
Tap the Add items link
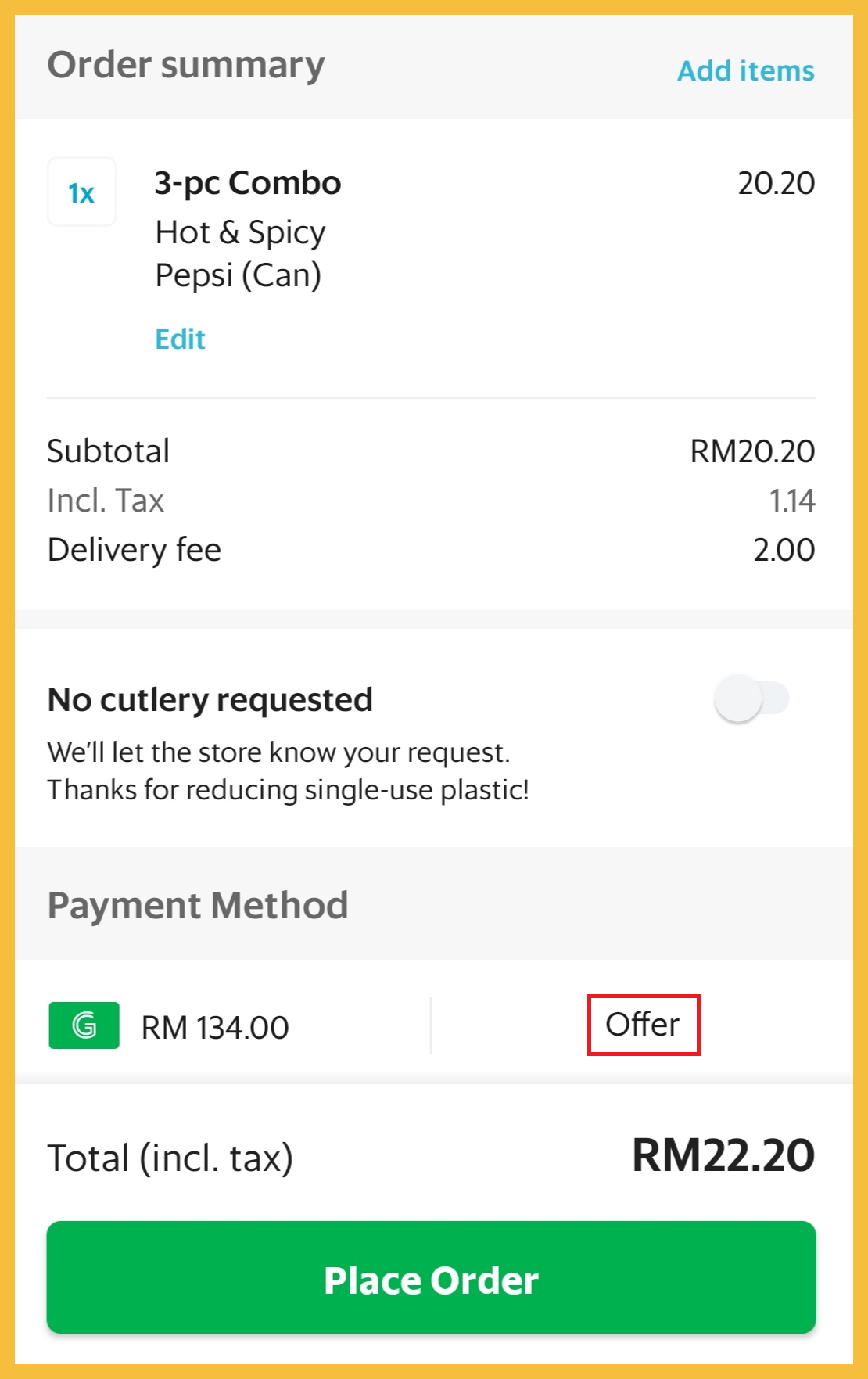coord(745,70)
